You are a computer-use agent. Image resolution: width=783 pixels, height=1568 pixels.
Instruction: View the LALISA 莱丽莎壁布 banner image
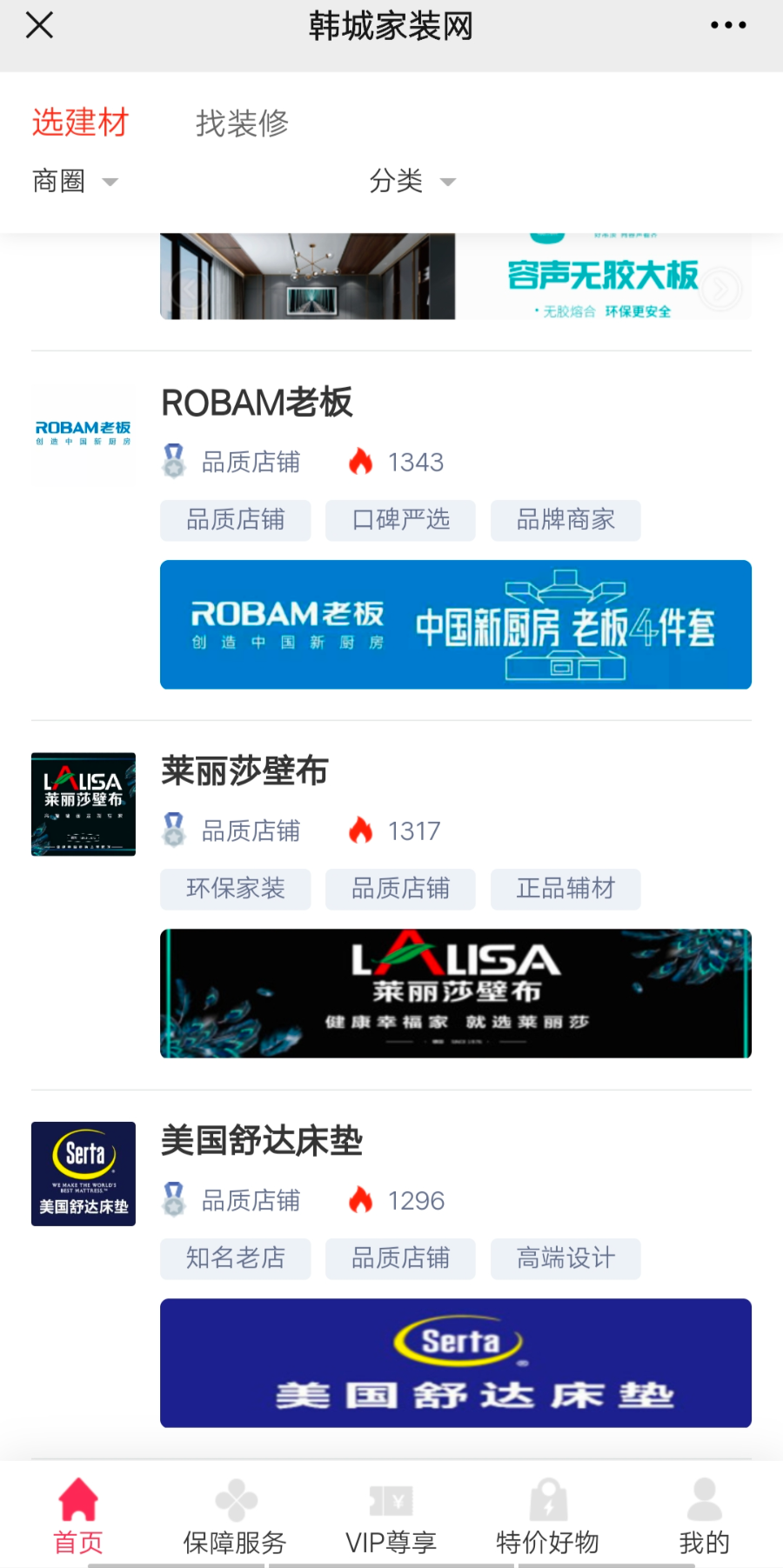click(455, 993)
